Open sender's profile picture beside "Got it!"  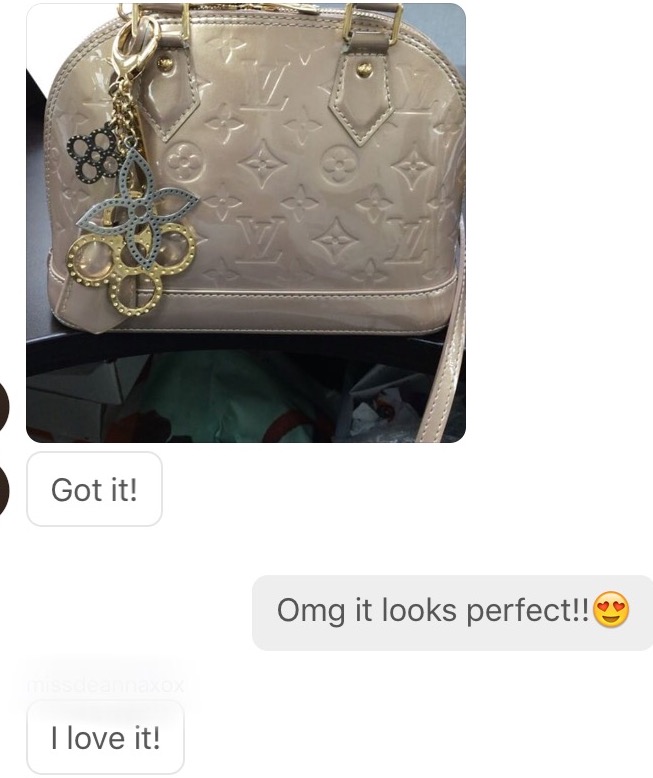pyautogui.click(x=5, y=490)
